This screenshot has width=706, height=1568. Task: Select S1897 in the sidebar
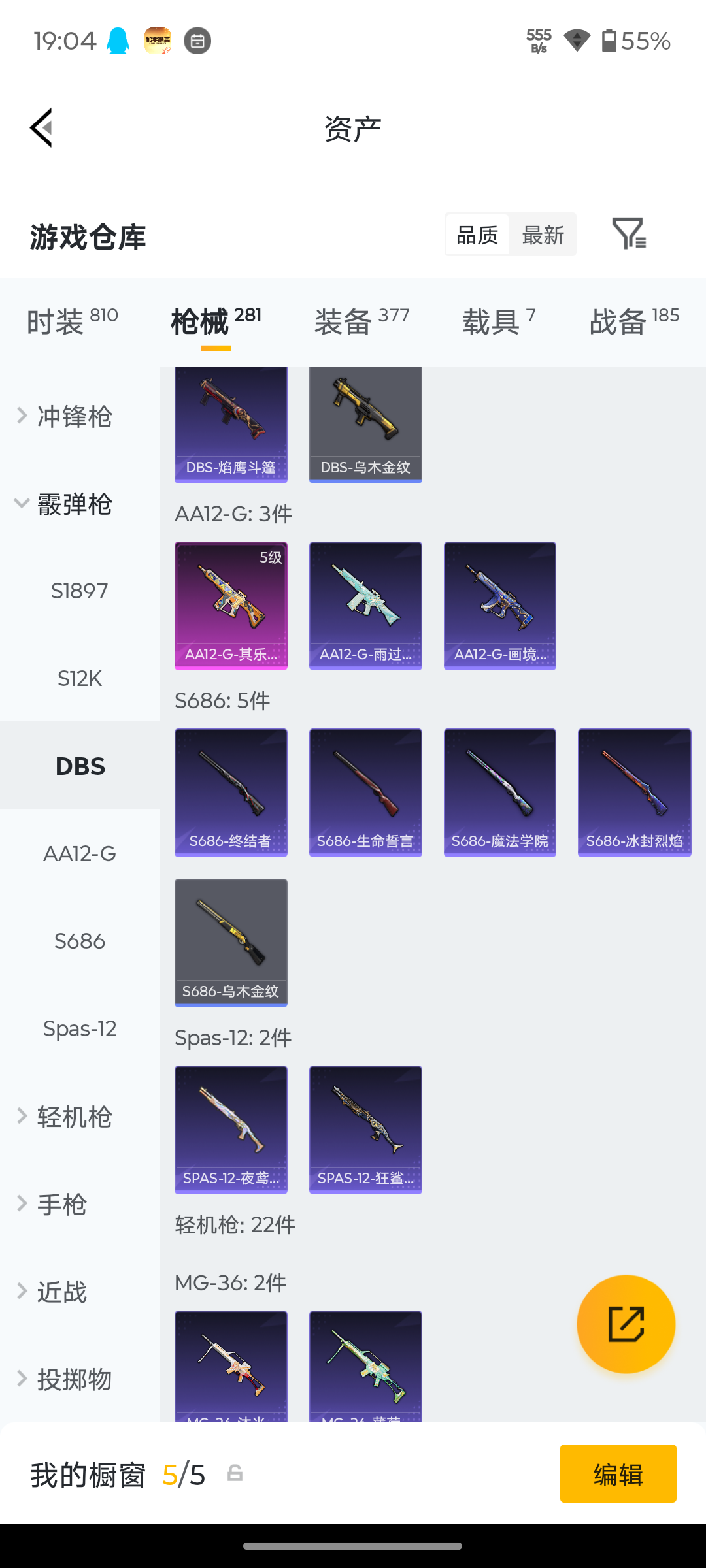point(80,591)
